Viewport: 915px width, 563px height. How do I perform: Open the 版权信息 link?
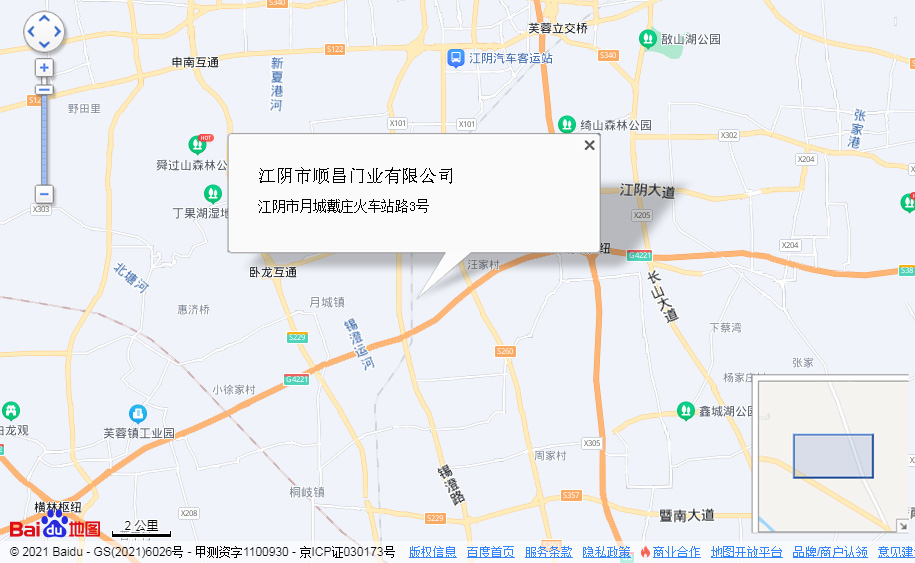coord(432,552)
